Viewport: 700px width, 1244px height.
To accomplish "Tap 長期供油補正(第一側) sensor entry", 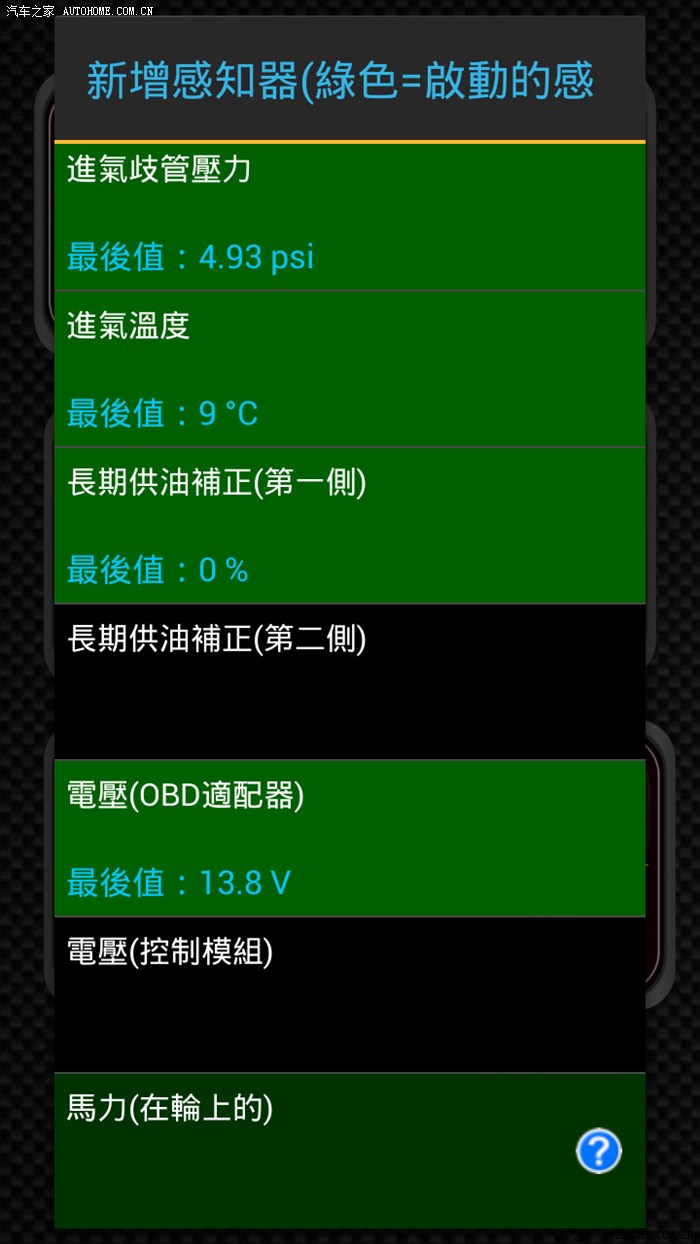I will [349, 525].
